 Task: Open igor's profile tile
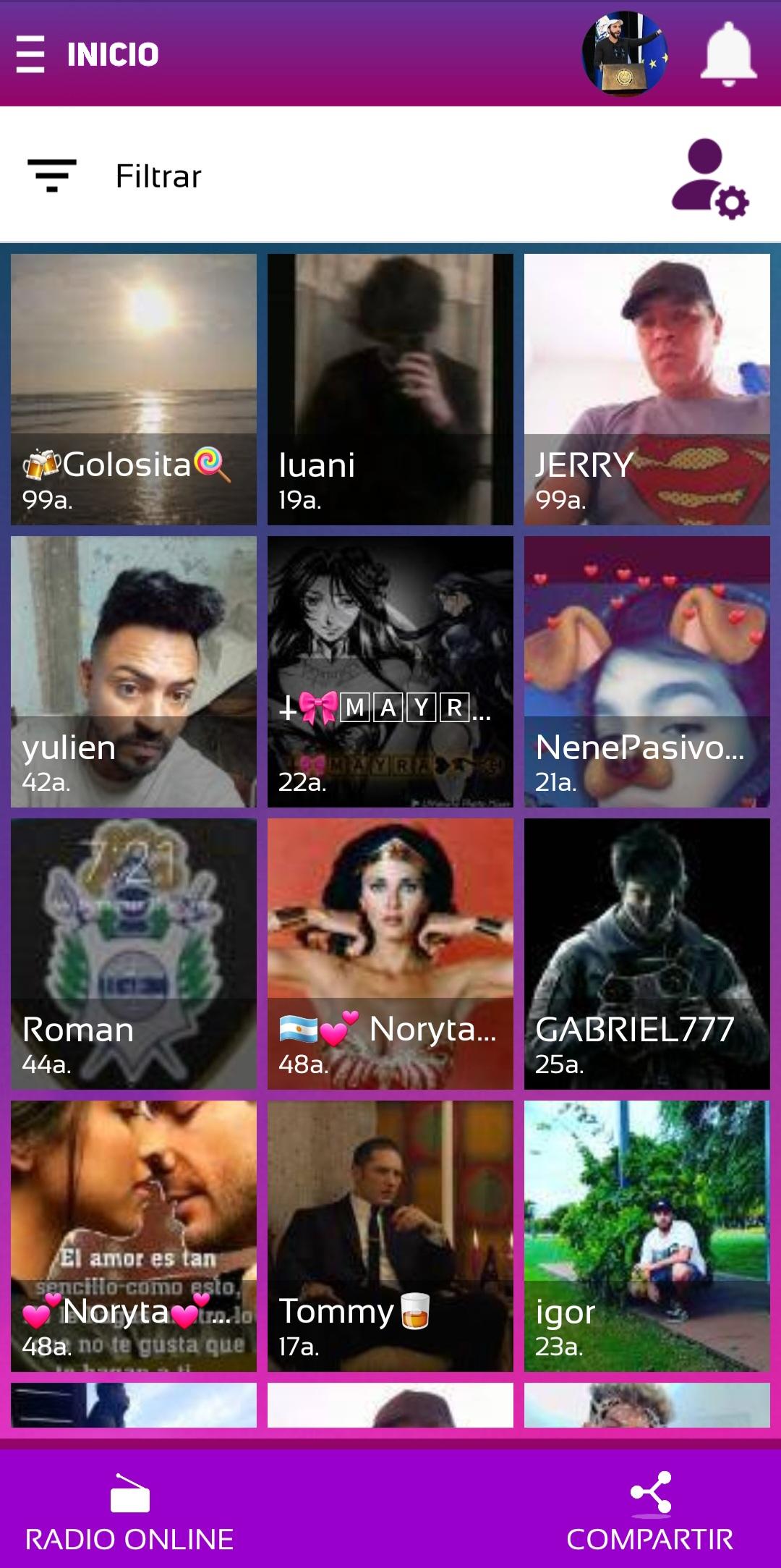646,1235
